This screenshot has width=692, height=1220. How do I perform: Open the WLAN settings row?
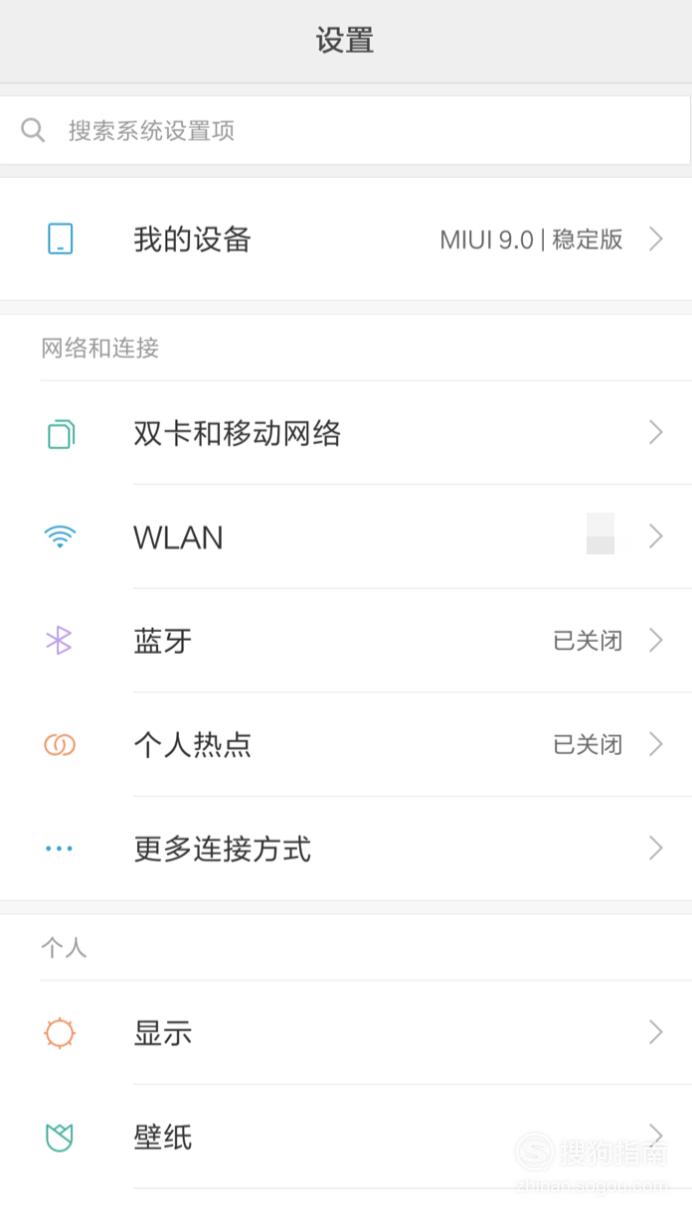[x=346, y=537]
